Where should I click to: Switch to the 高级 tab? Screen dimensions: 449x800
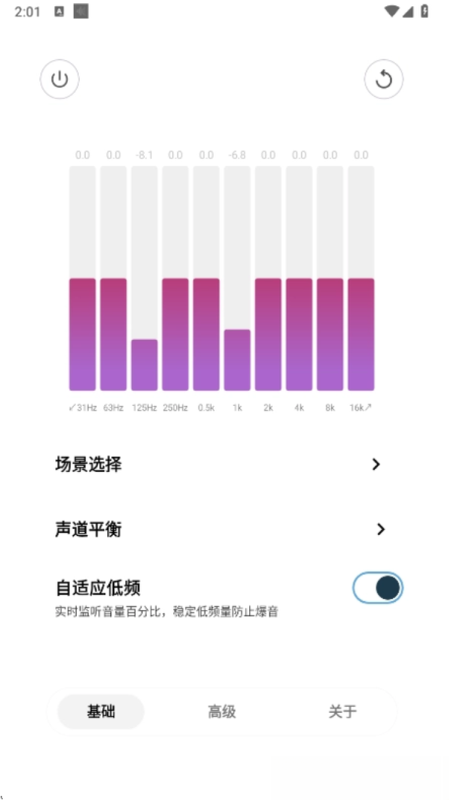pos(222,711)
